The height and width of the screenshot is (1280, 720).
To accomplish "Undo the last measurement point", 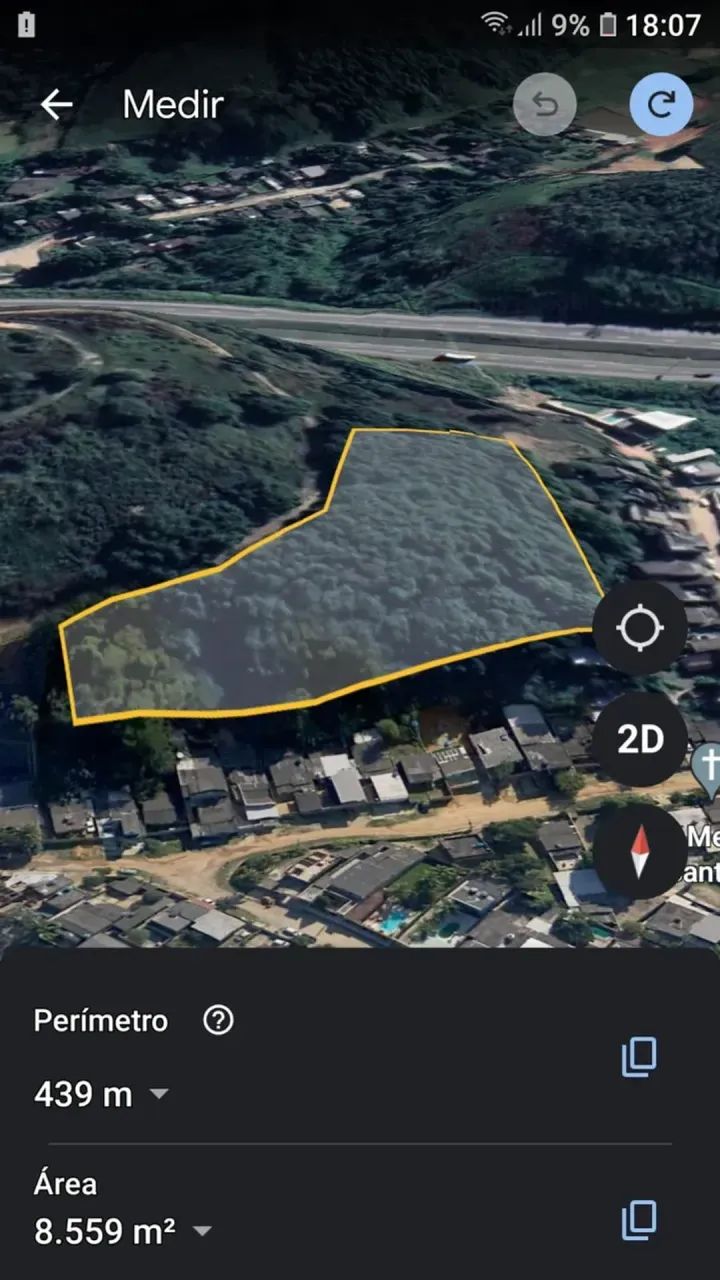I will (x=545, y=105).
